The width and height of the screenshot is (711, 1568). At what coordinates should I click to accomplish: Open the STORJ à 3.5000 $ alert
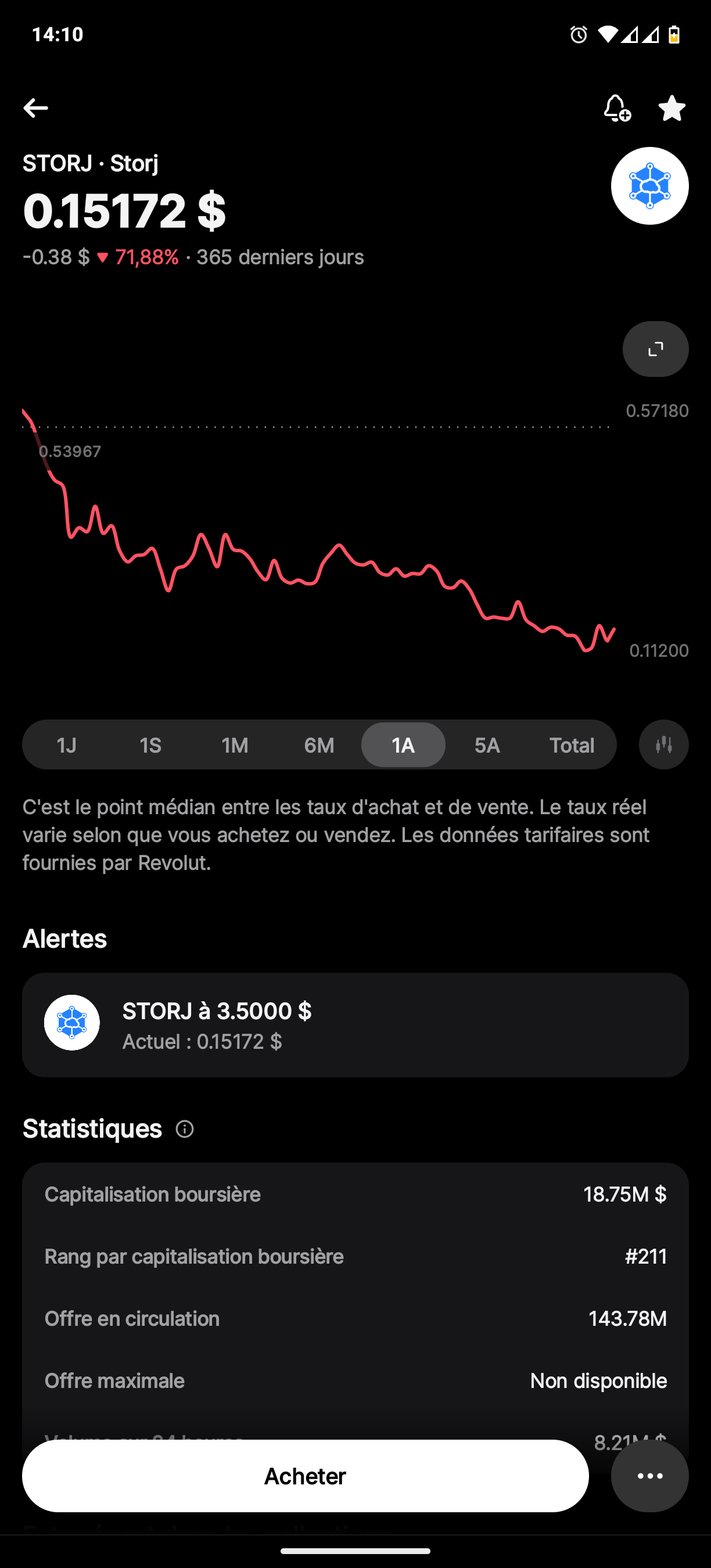tap(355, 1025)
